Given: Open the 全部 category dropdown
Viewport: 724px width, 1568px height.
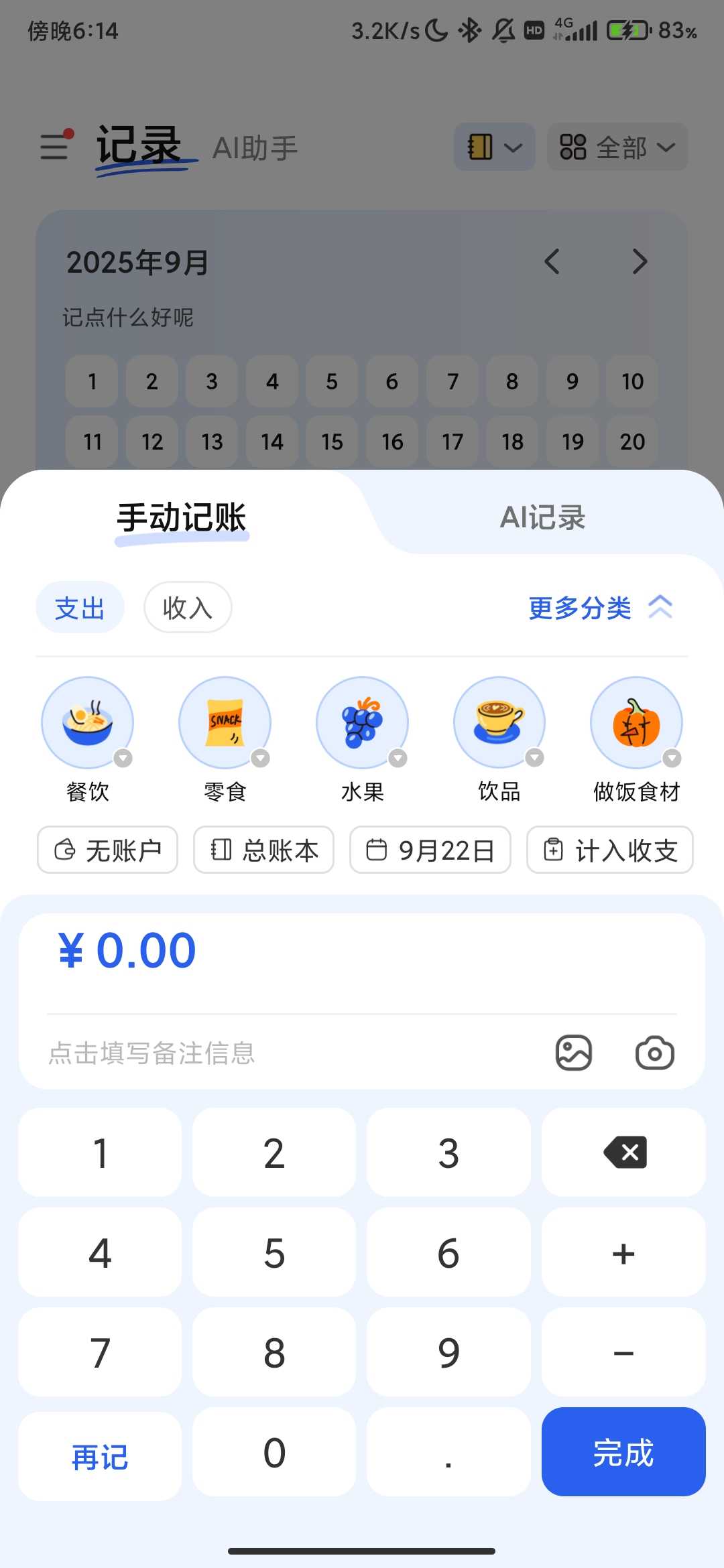Looking at the screenshot, I should [x=616, y=147].
